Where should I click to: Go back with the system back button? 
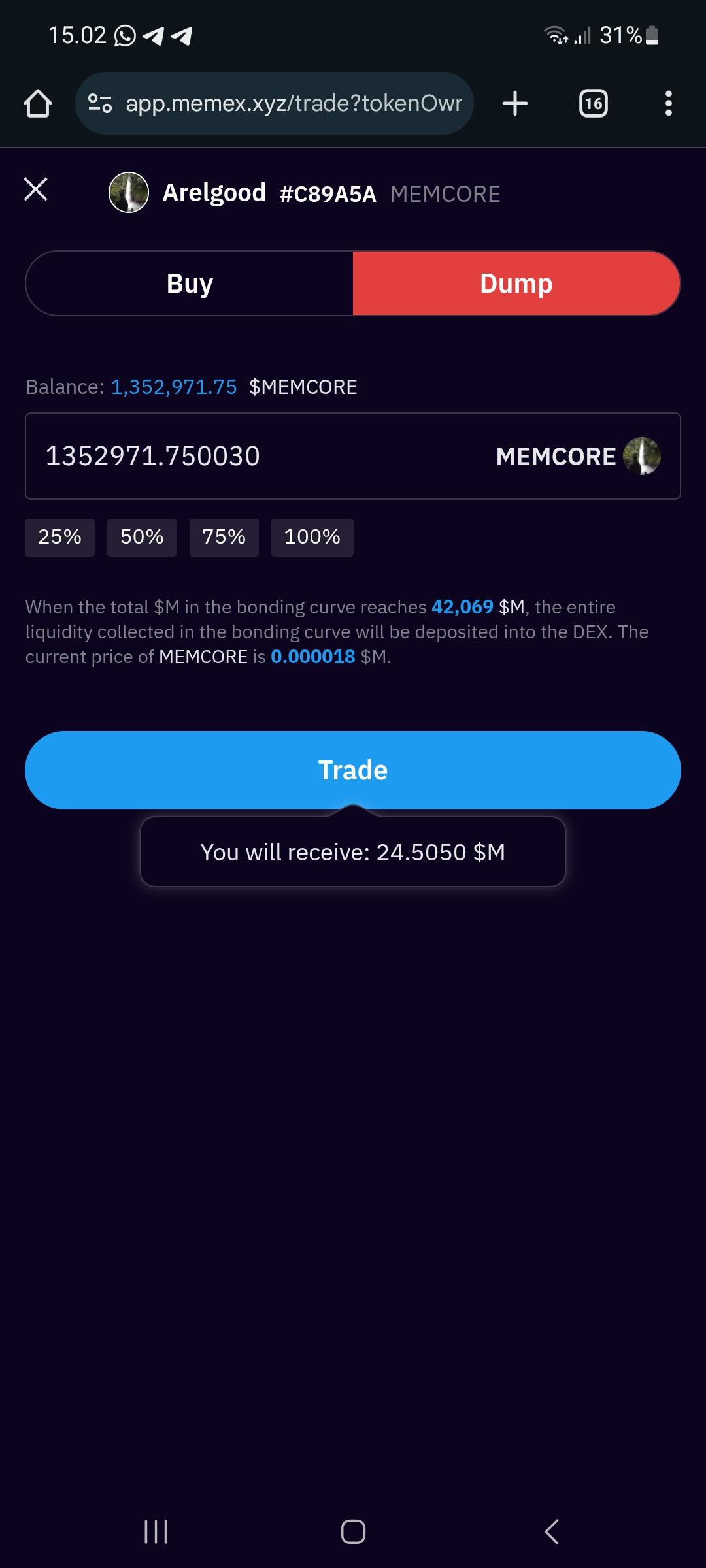click(552, 1531)
